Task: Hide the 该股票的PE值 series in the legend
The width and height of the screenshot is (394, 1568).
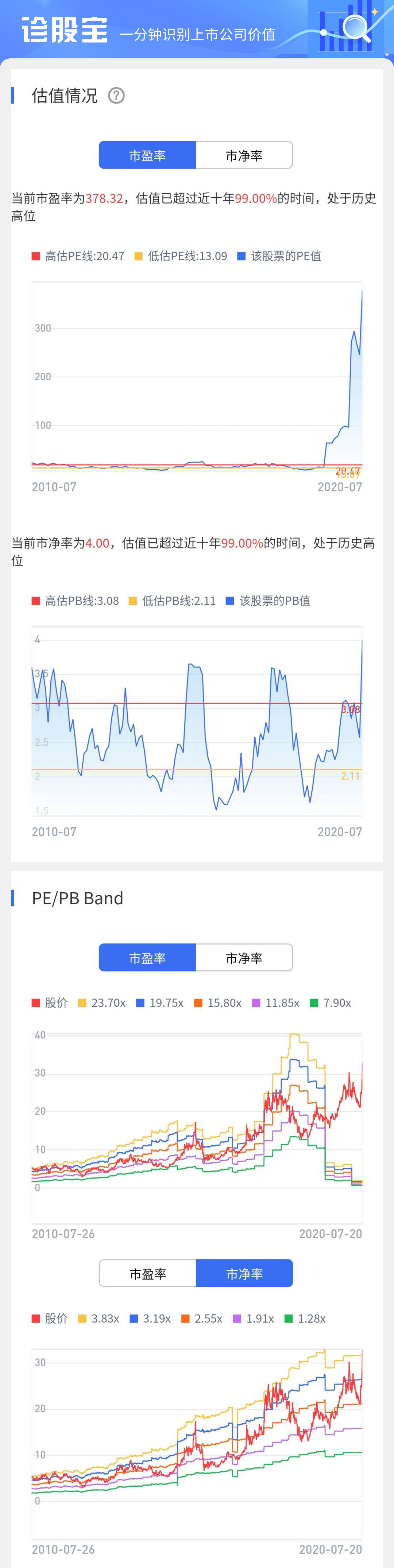Action: [x=279, y=256]
